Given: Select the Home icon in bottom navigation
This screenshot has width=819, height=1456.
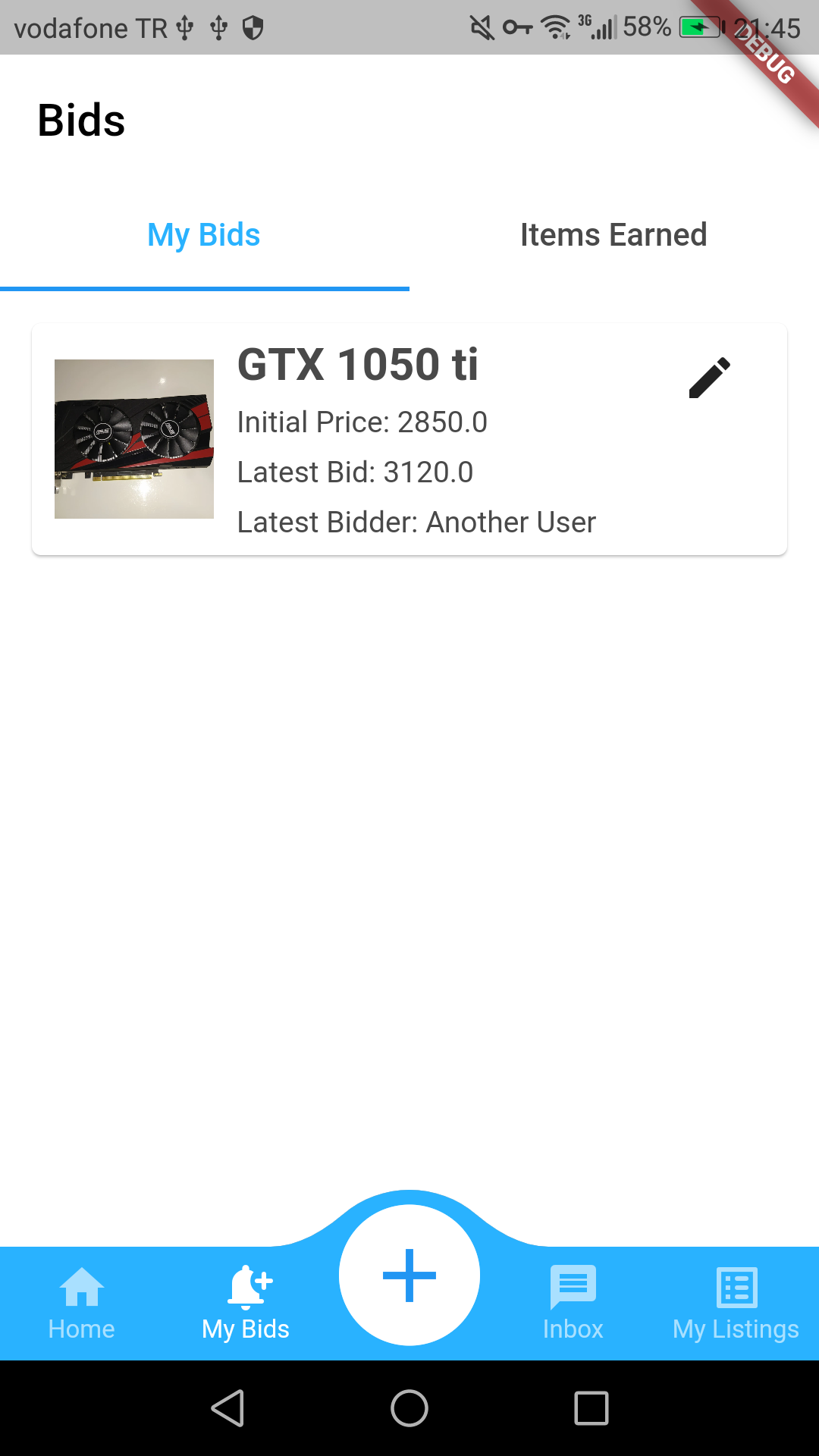Looking at the screenshot, I should click(80, 1285).
